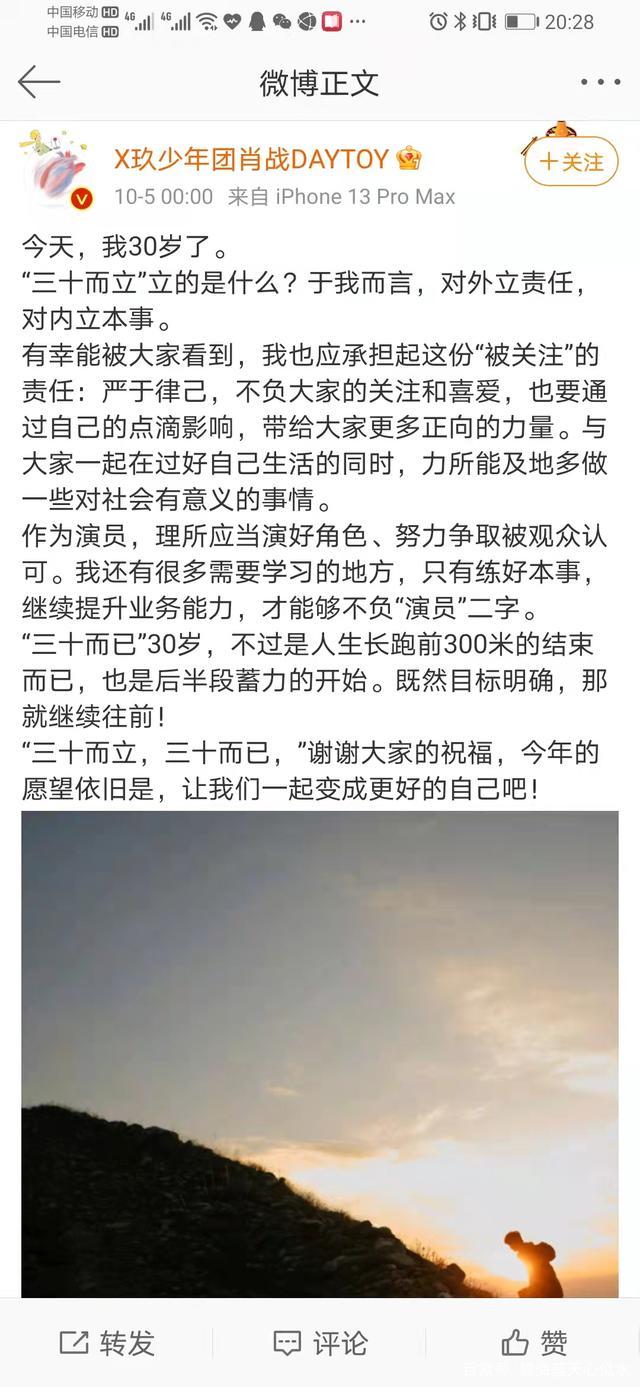Open the three-dot overflow menu
Viewport: 640px width, 1387px height.
600,82
